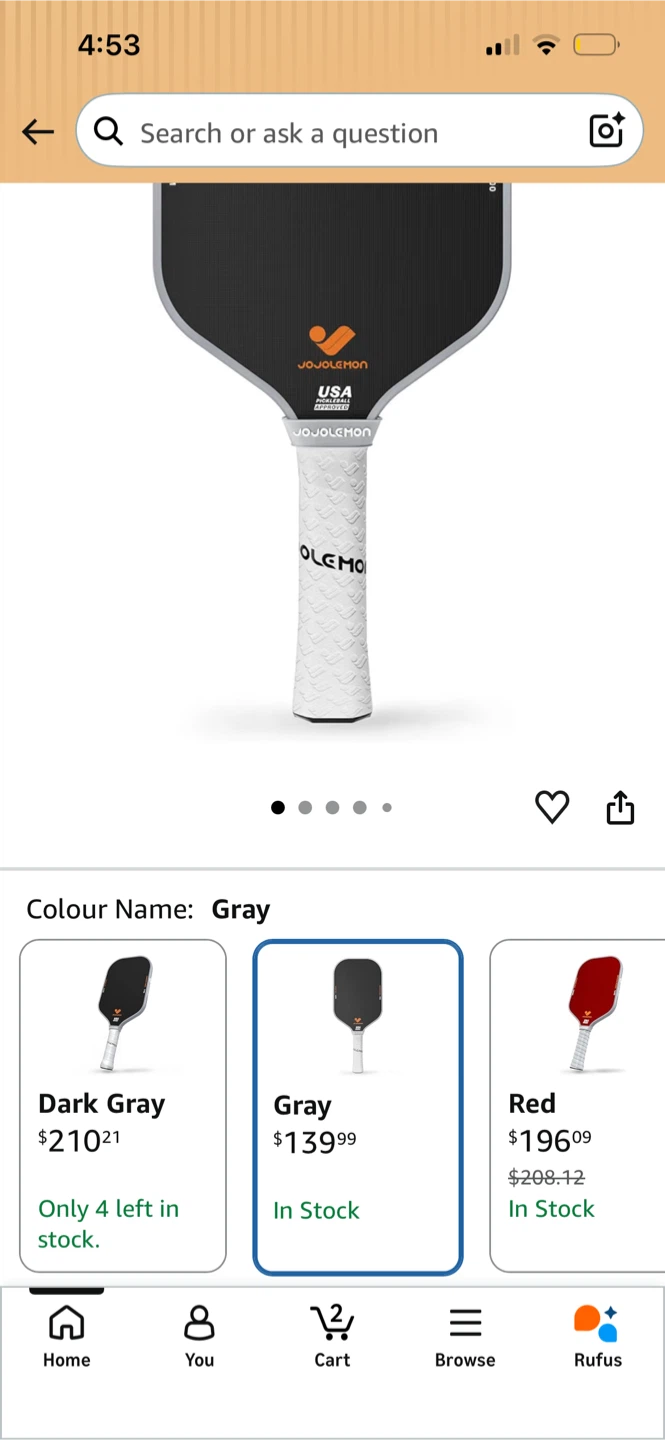
Task: Select the Dark Gray colour option
Action: 123,1105
